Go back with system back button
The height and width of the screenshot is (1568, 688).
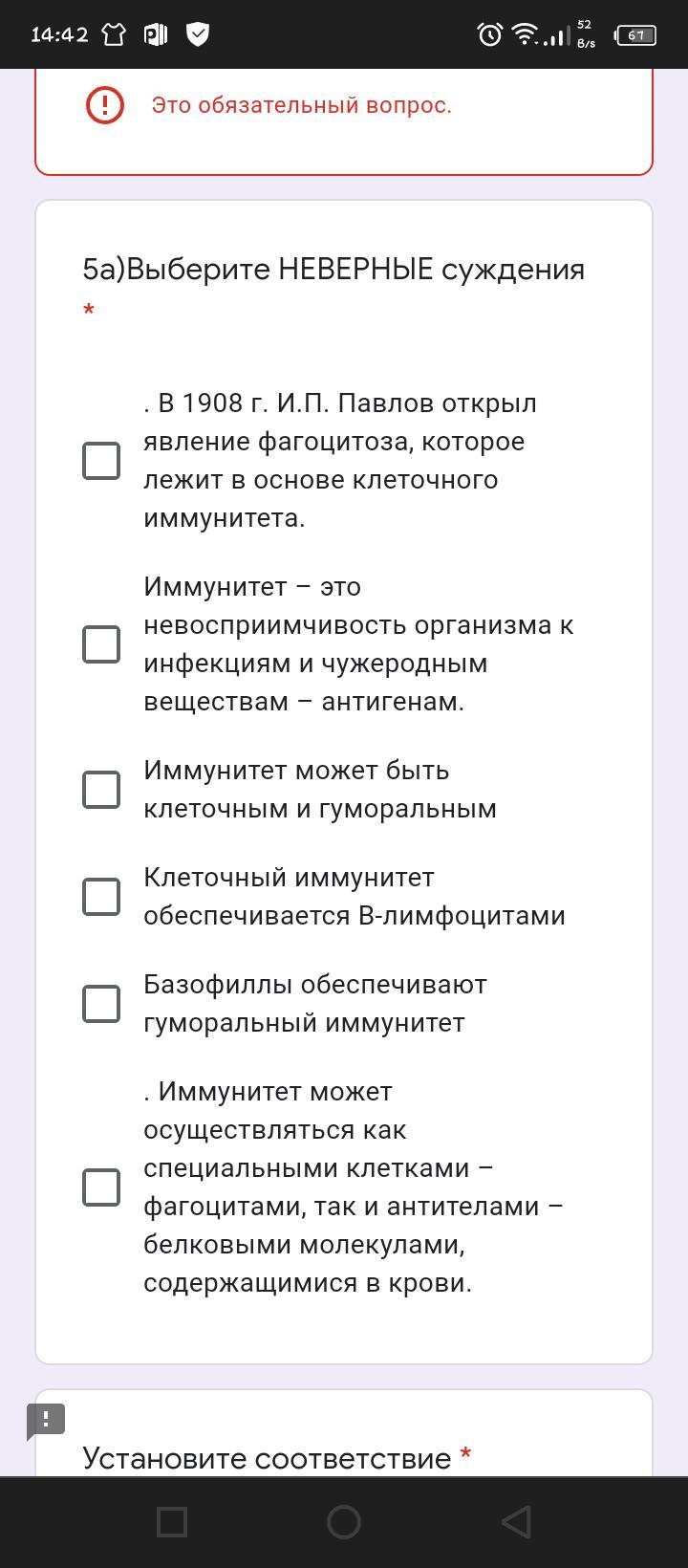[516, 1522]
